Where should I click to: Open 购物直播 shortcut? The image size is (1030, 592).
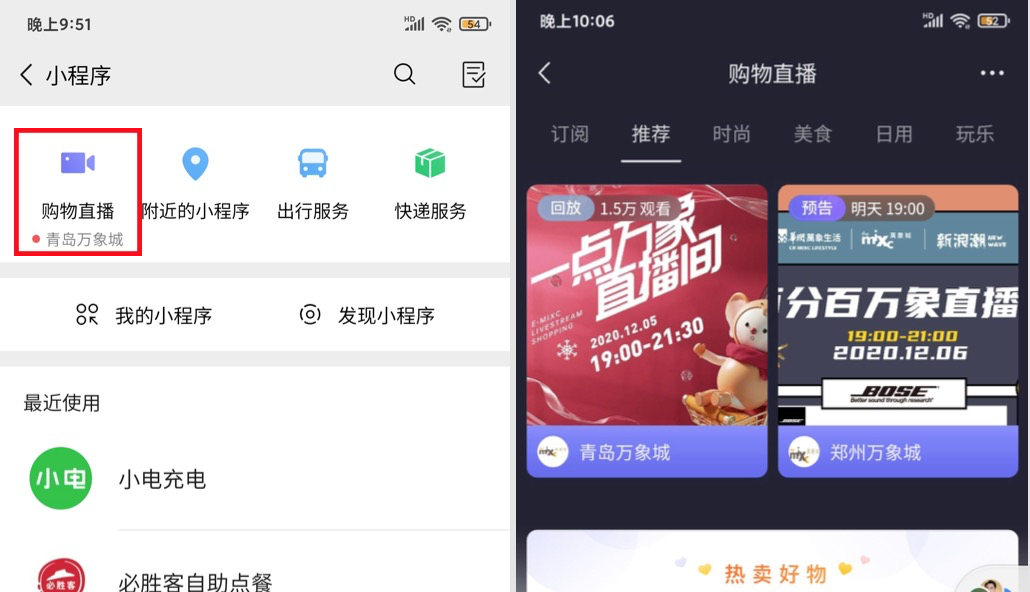(77, 190)
